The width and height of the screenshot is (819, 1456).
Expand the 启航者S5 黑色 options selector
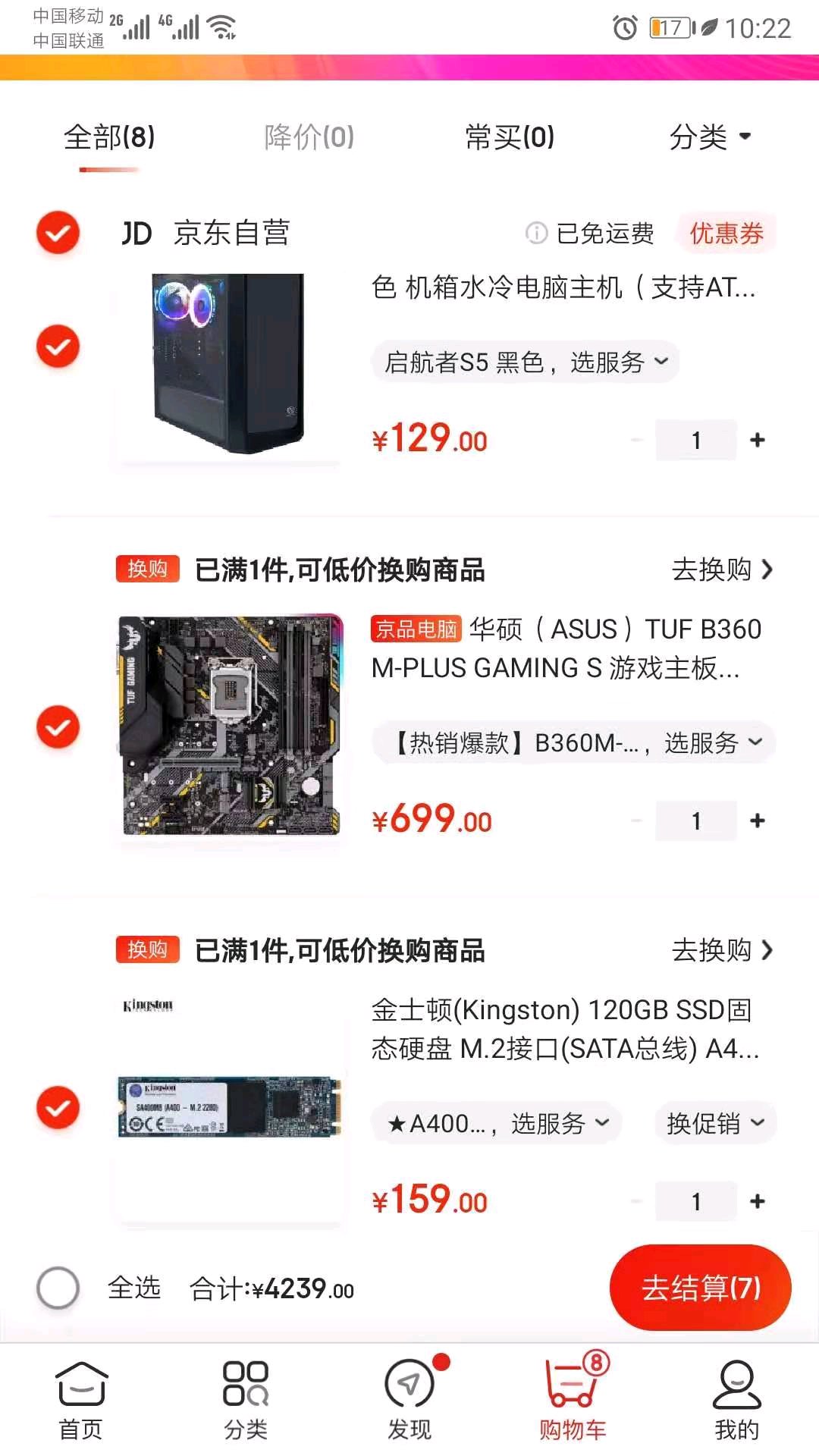point(526,362)
